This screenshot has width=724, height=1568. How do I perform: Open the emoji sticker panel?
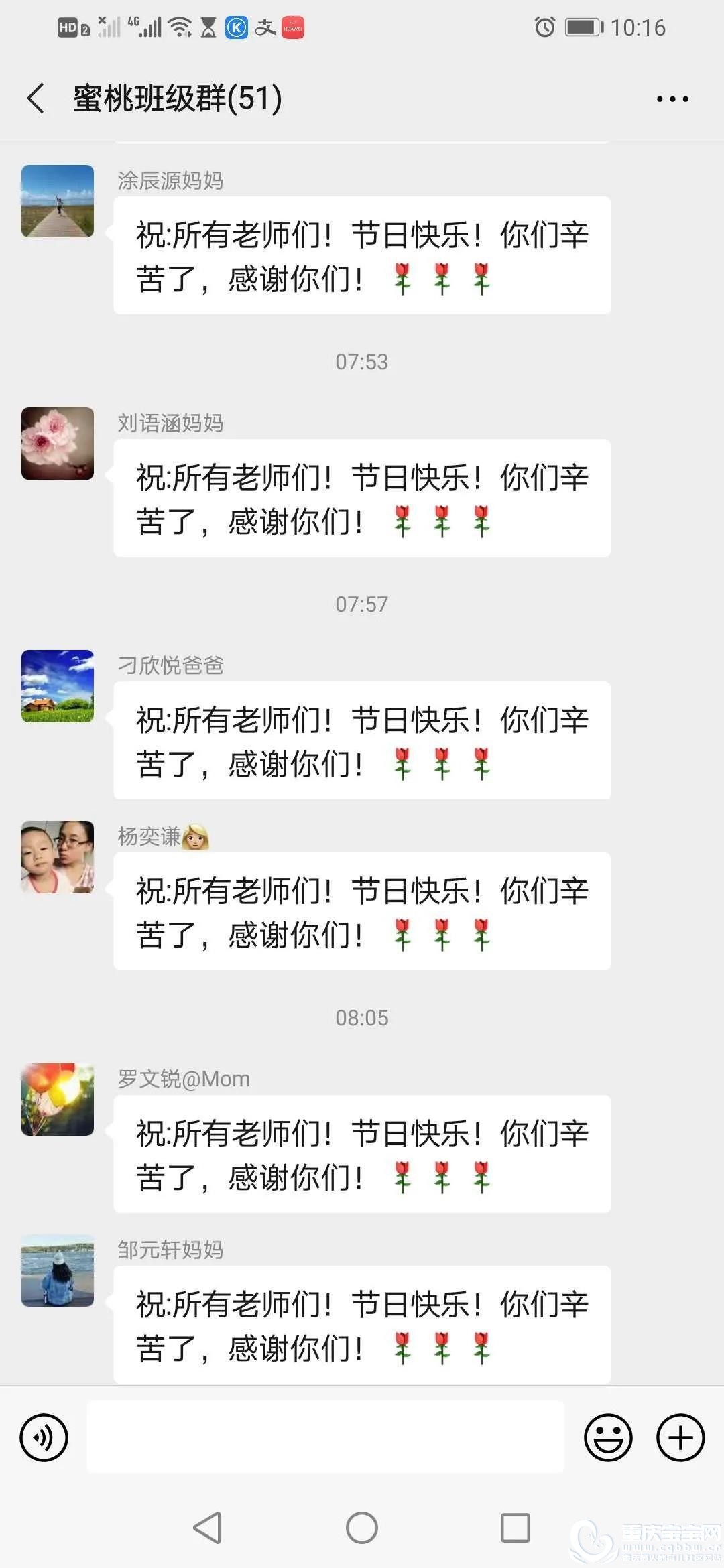tap(608, 1437)
